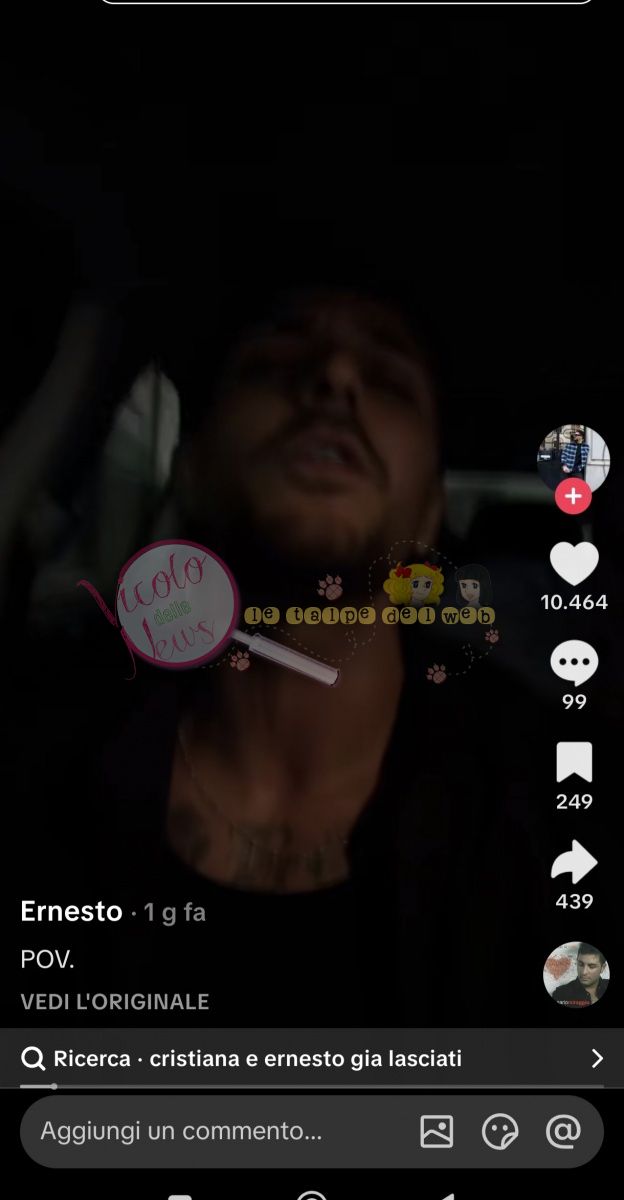624x1200 pixels.
Task: Like this video with the heart
Action: (x=574, y=564)
